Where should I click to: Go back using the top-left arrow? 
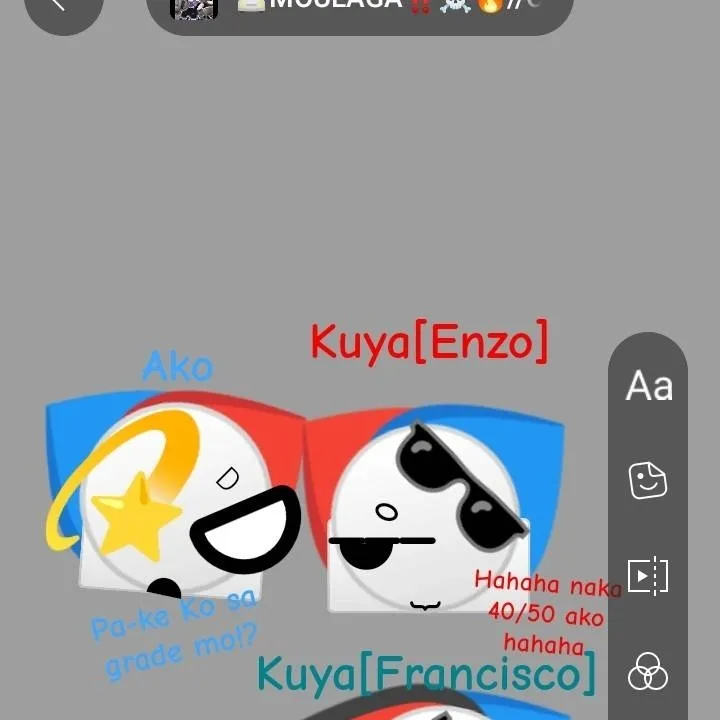click(x=60, y=5)
